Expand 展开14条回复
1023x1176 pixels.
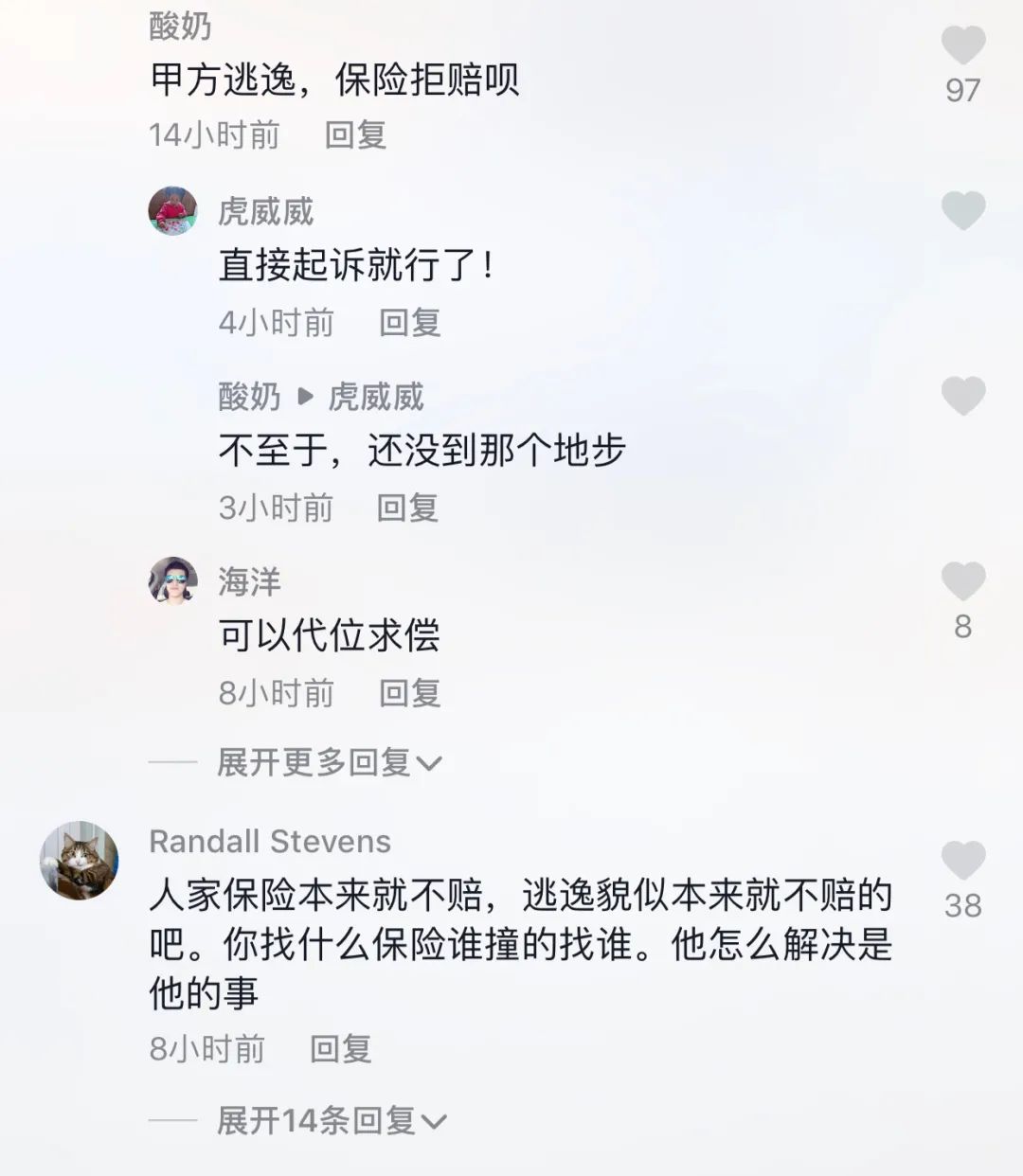[x=330, y=1121]
